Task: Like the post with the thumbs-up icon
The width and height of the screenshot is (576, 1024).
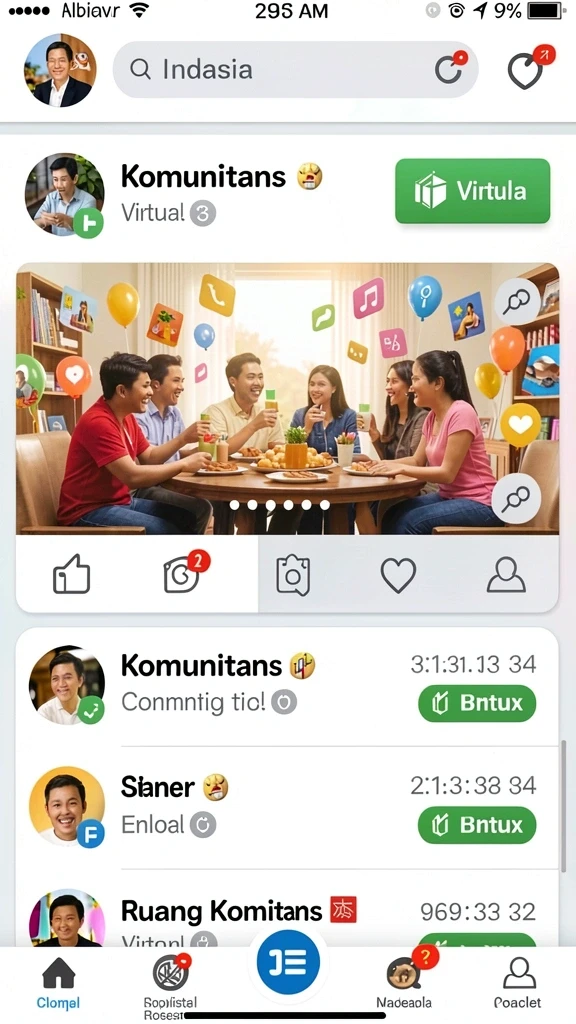Action: click(71, 575)
